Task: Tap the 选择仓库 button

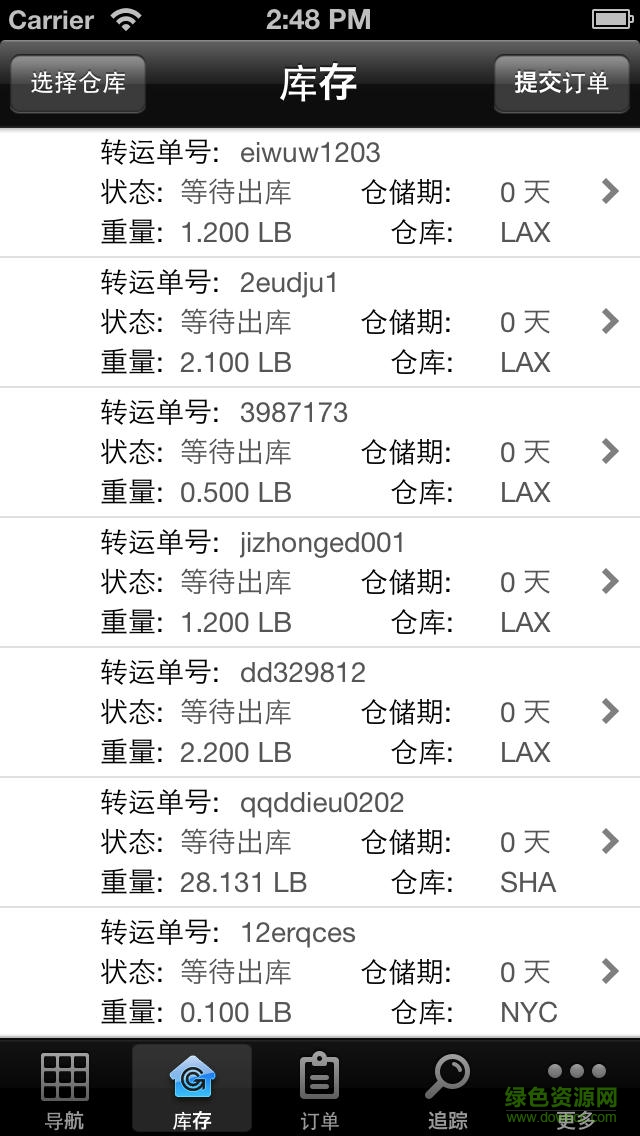Action: 78,84
